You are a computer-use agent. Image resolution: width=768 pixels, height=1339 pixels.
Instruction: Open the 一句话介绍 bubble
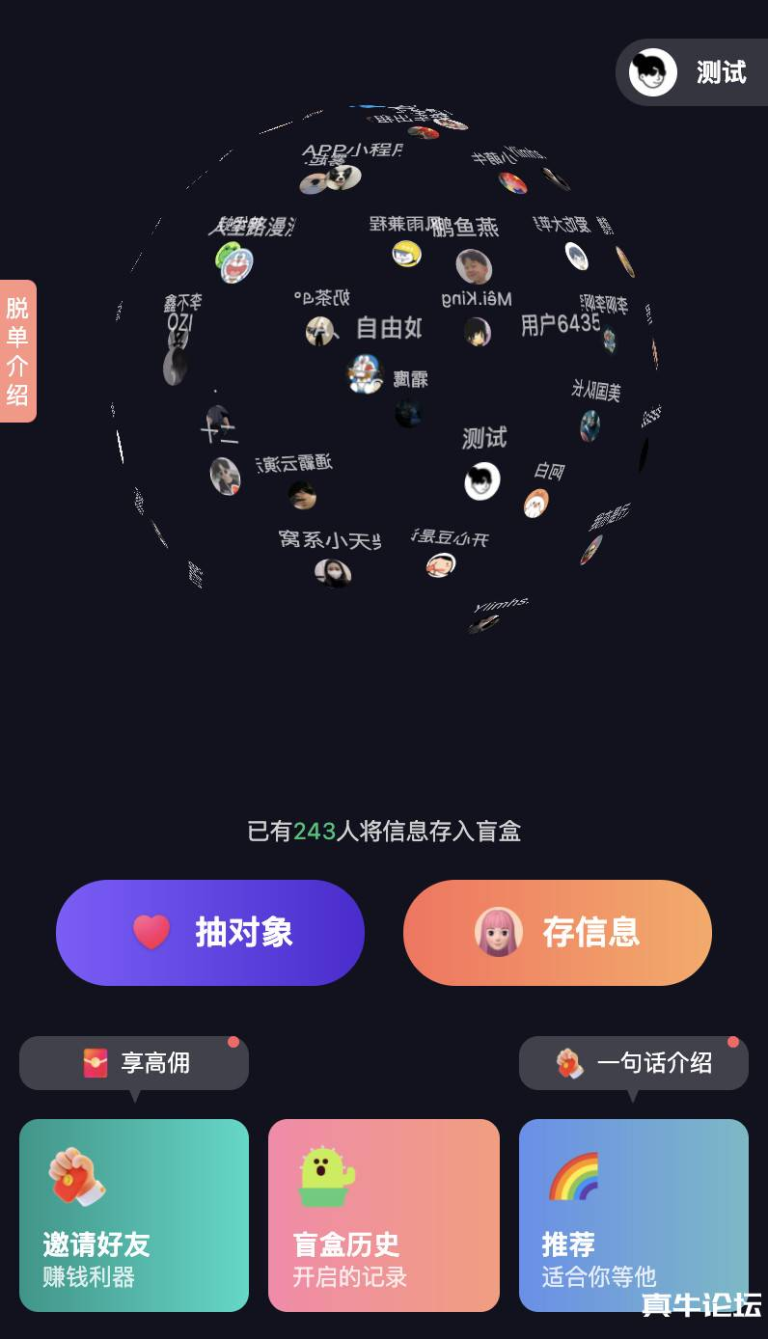point(633,1062)
